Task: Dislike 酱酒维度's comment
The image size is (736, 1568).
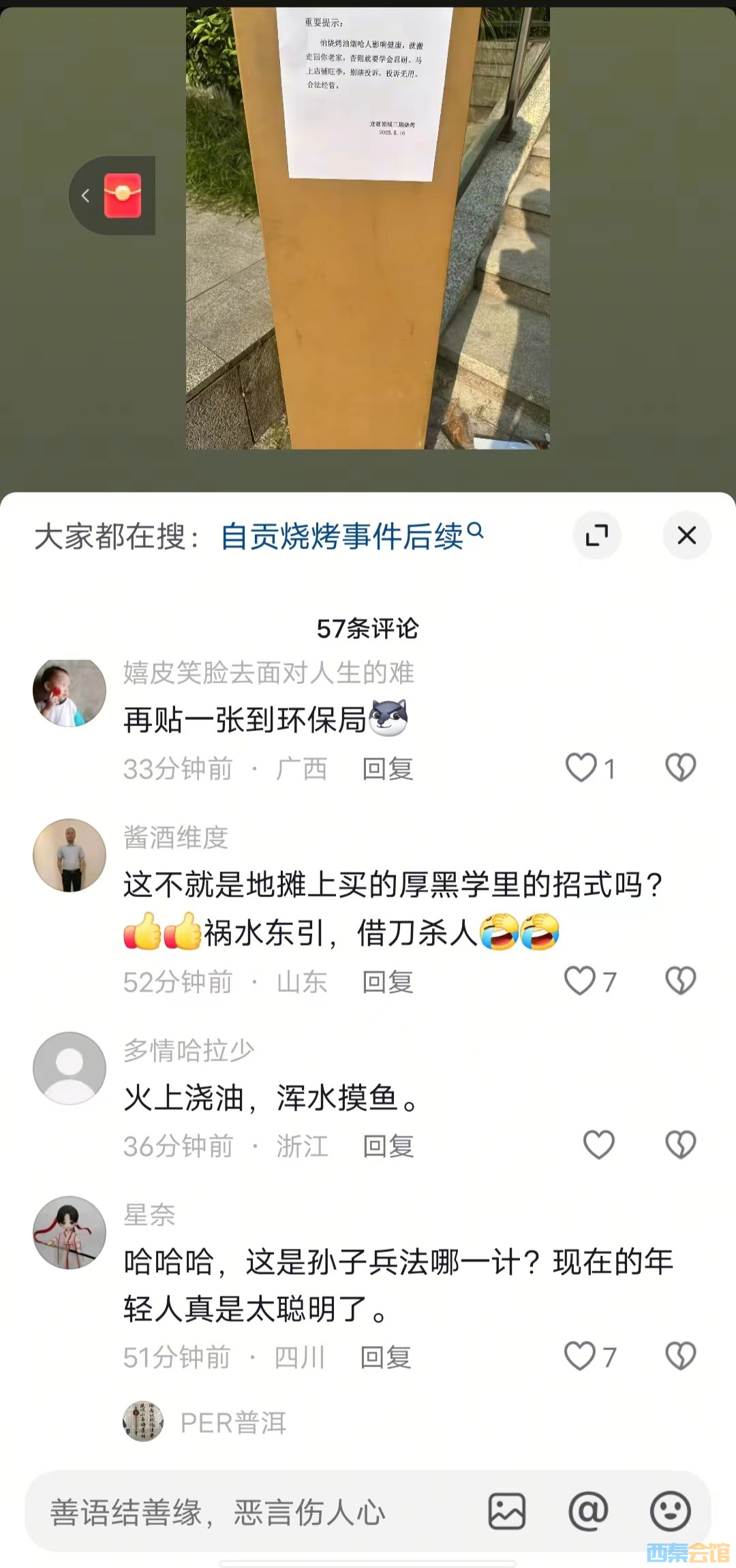Action: pos(680,981)
